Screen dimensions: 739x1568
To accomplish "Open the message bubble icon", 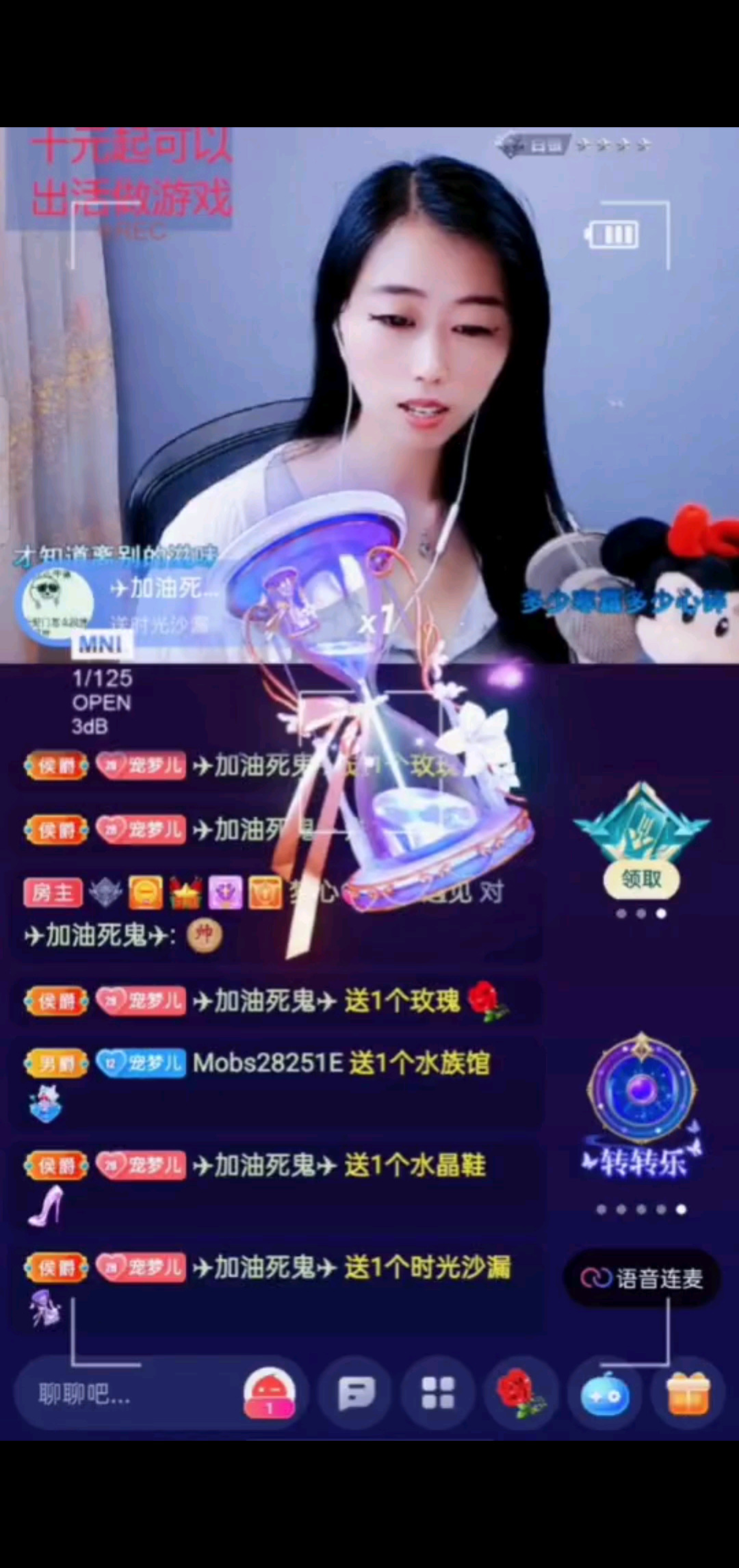I will [x=356, y=1394].
